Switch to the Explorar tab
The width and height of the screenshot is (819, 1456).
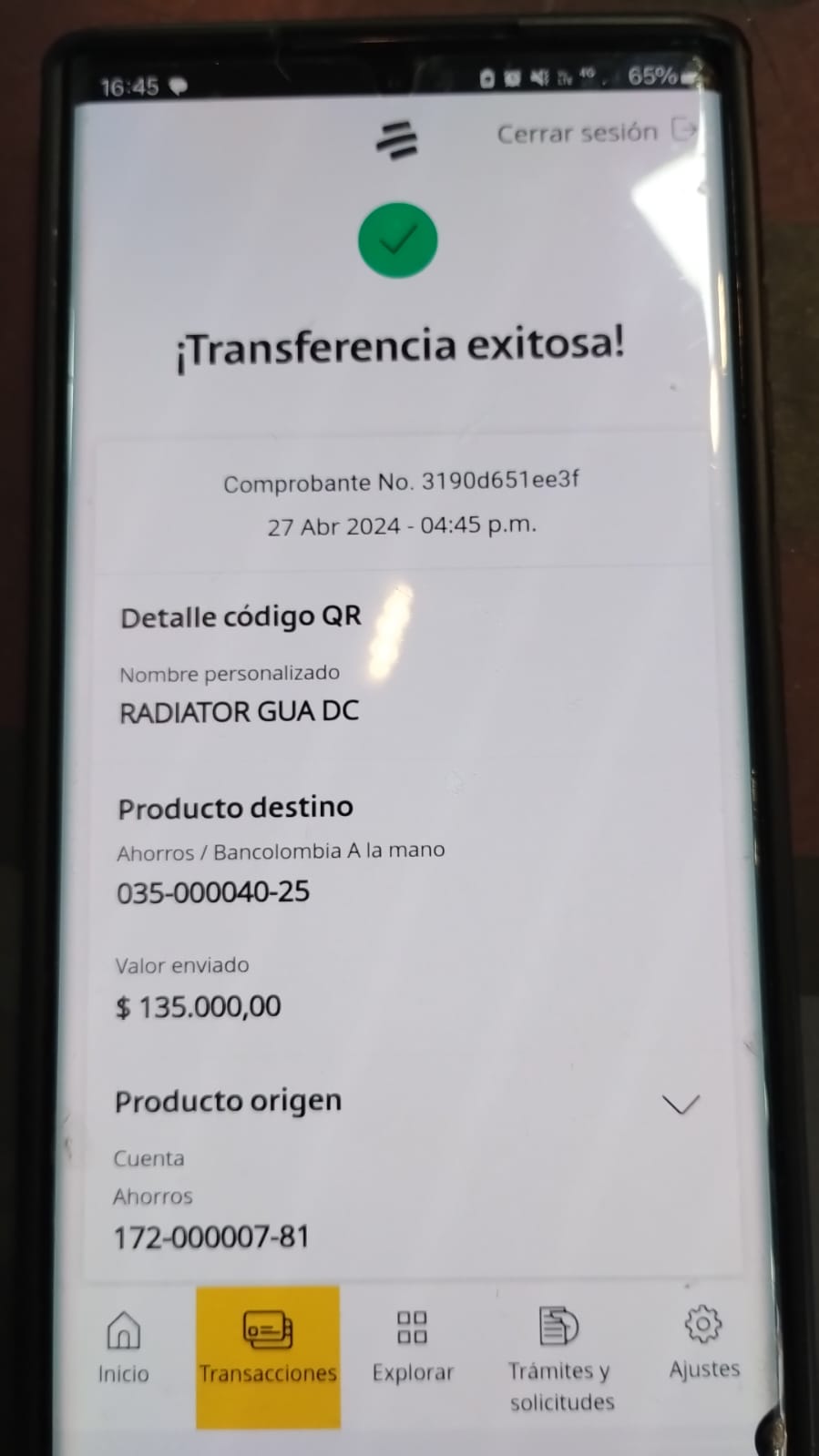coord(413,1347)
